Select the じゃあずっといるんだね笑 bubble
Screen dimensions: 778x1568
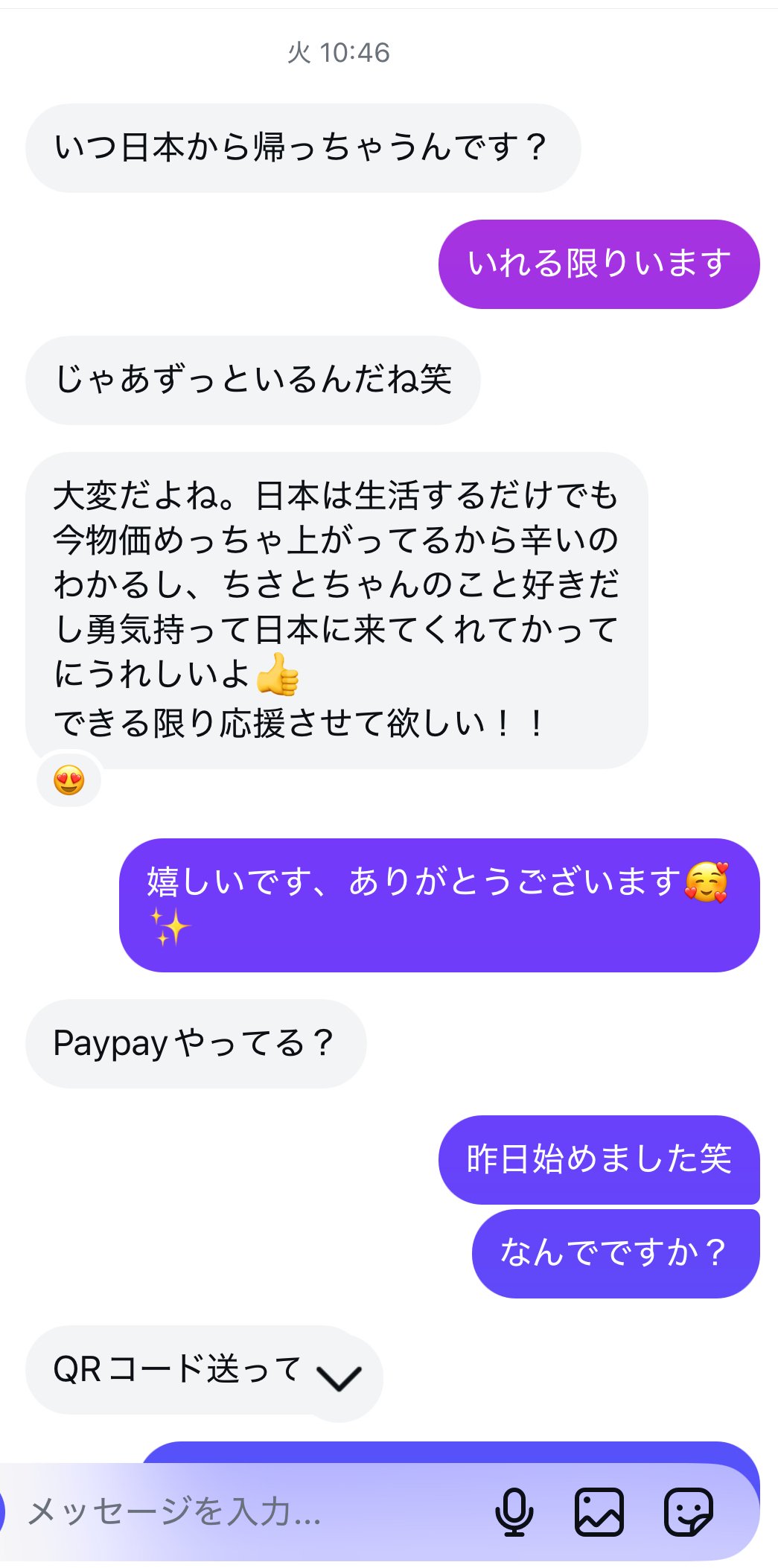pyautogui.click(x=252, y=380)
